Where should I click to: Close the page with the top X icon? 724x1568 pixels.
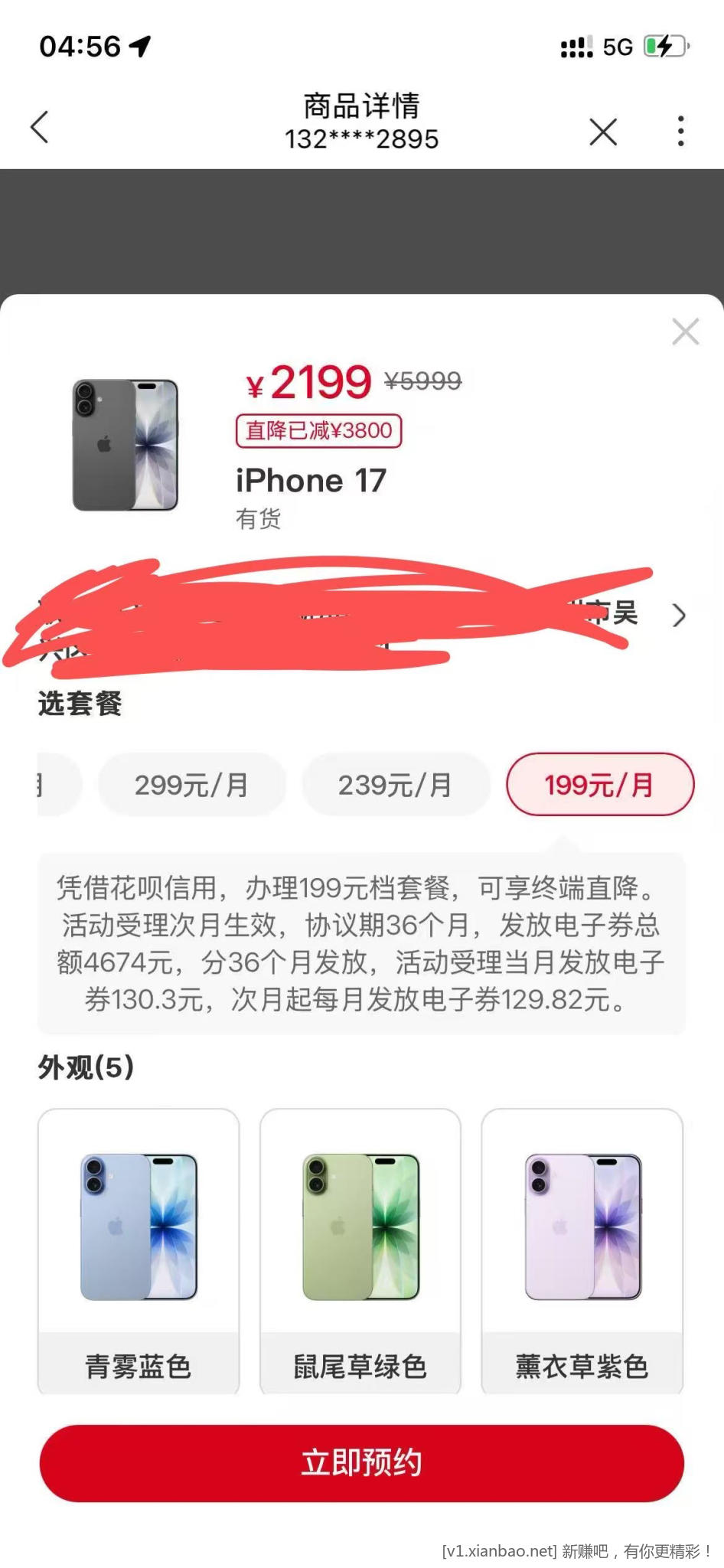[603, 132]
